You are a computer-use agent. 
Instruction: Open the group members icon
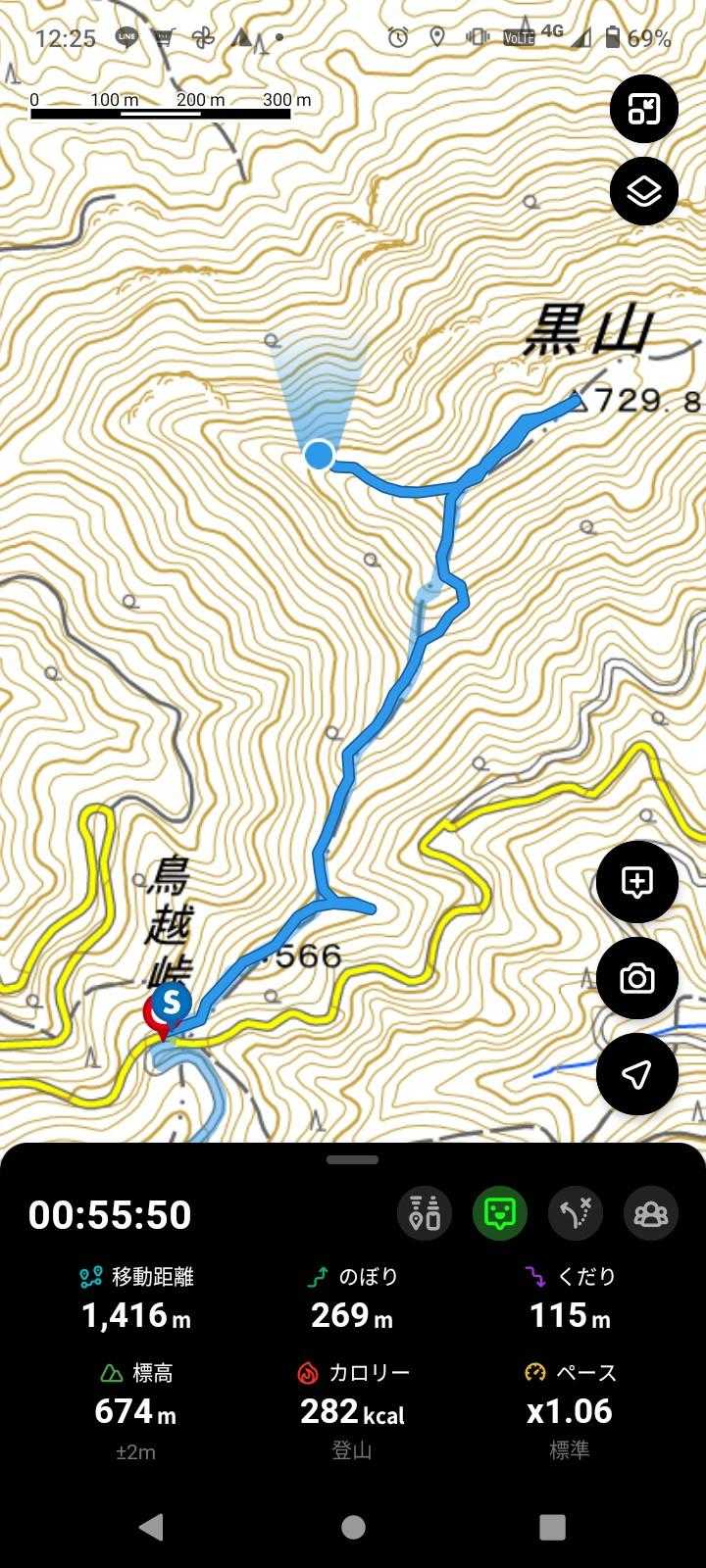pyautogui.click(x=651, y=1213)
